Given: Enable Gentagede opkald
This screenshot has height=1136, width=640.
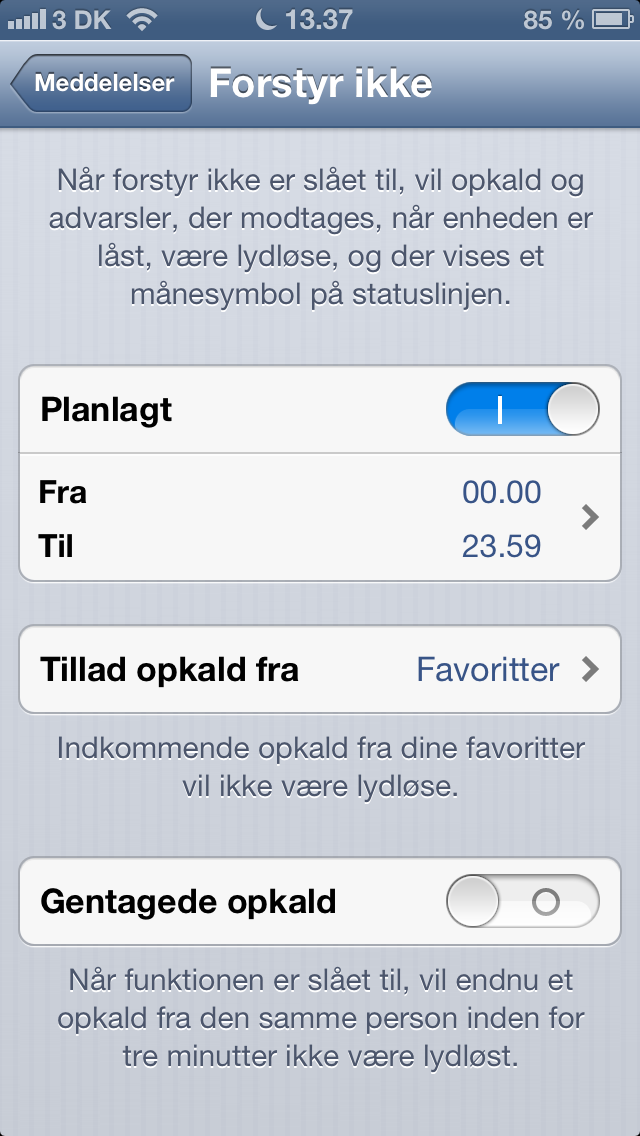Looking at the screenshot, I should tap(522, 902).
